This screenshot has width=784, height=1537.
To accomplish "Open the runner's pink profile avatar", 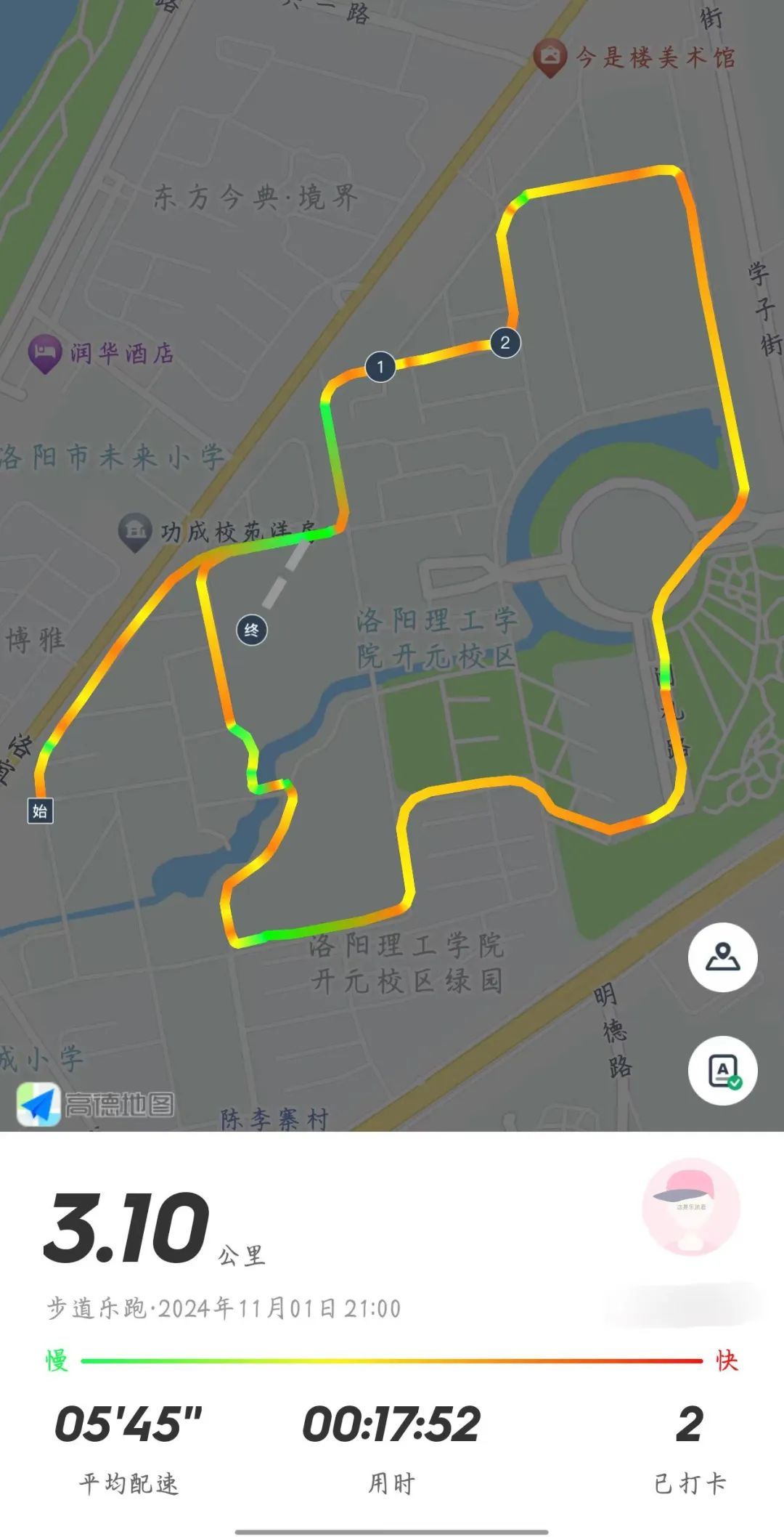I will click(x=690, y=1207).
